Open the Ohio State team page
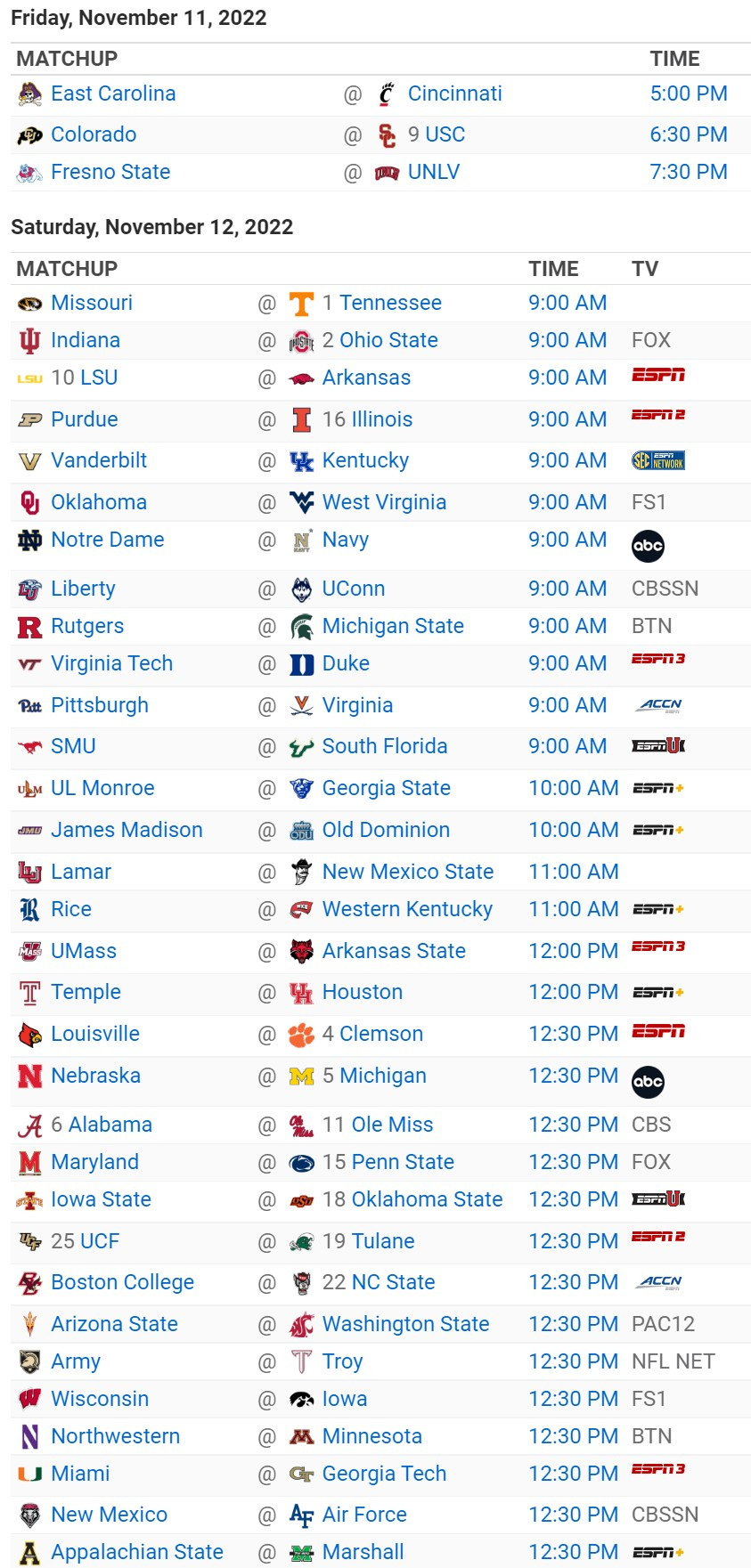Image resolution: width=751 pixels, height=1568 pixels. click(388, 340)
